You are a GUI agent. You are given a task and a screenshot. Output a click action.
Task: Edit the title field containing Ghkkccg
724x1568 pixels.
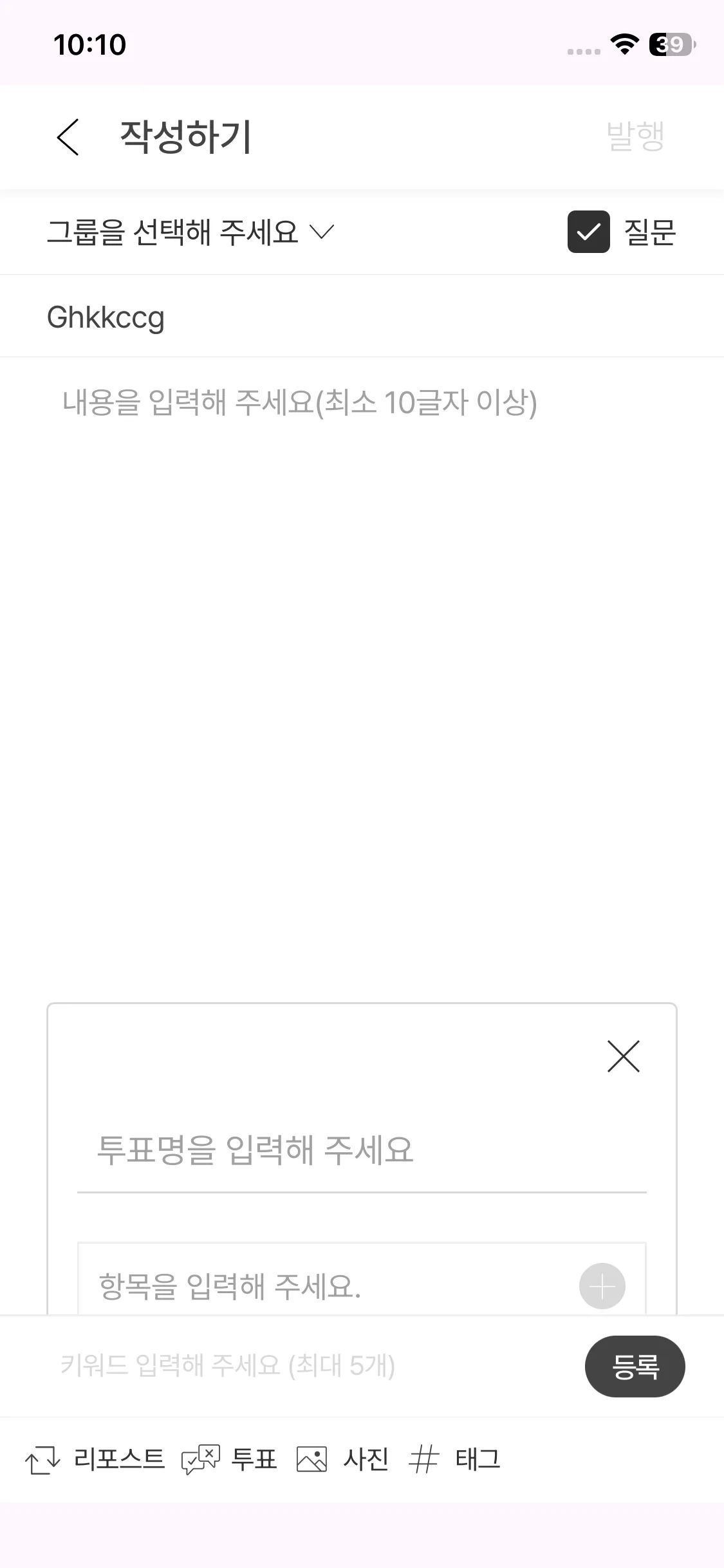pyautogui.click(x=360, y=317)
